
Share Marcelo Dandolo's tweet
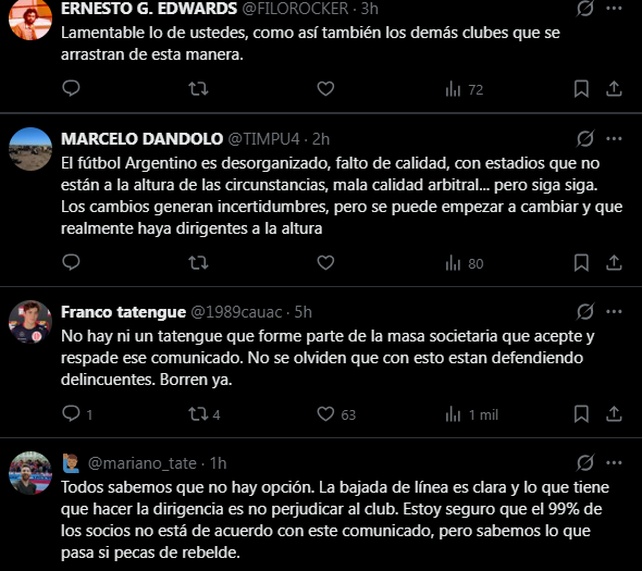[612, 263]
